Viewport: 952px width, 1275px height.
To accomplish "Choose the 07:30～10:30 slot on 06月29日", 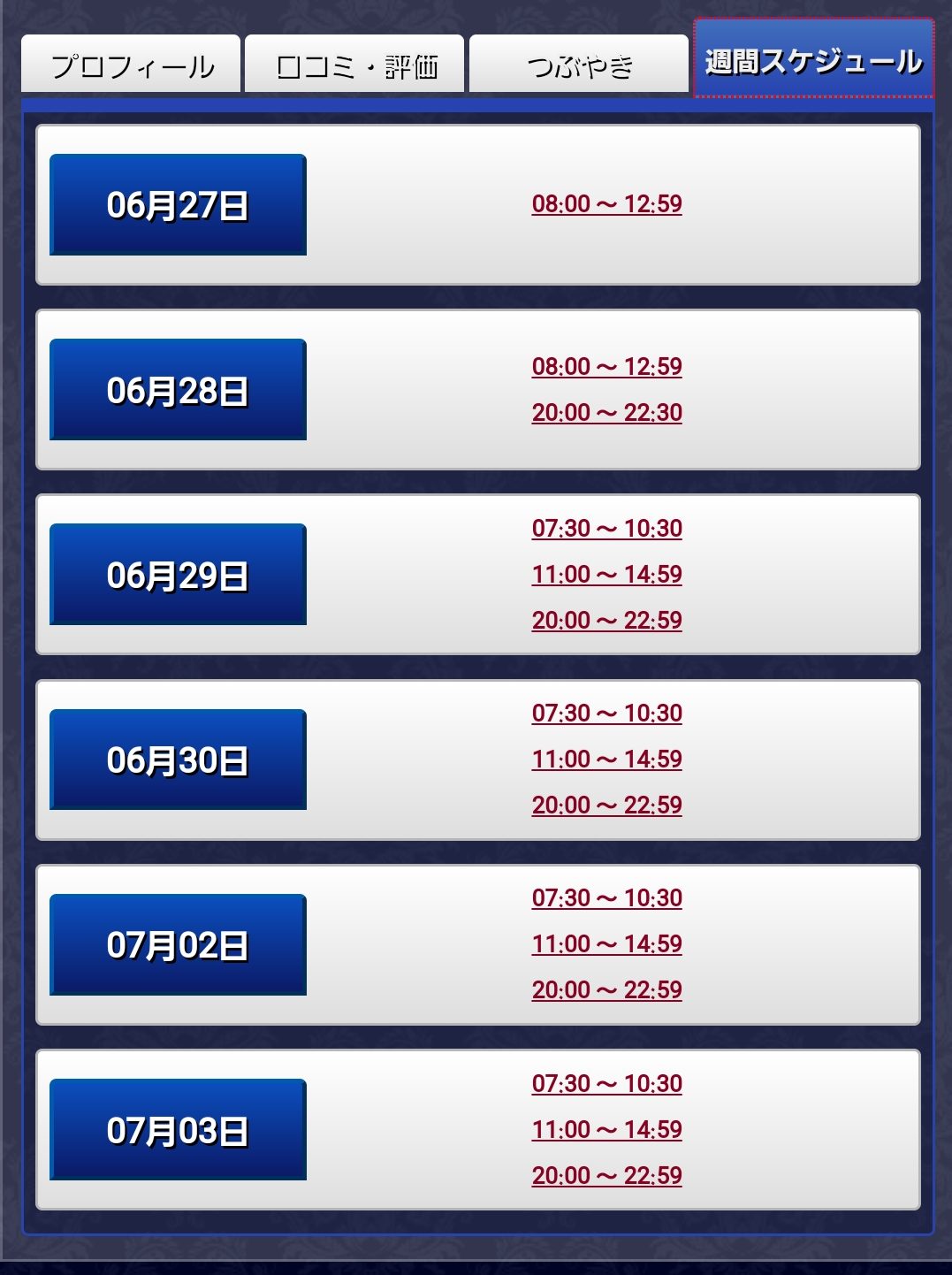I will tap(606, 529).
